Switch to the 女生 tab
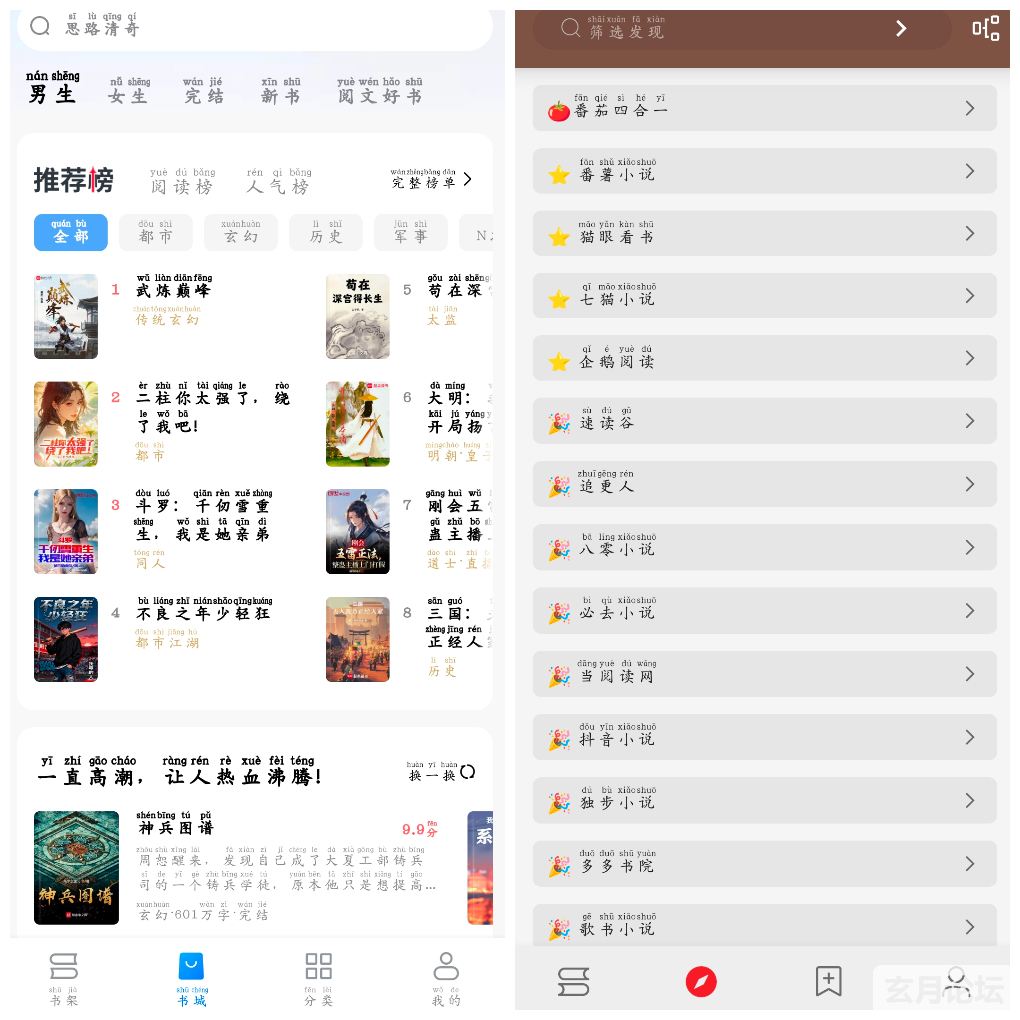The width and height of the screenshot is (1020, 1020). click(129, 91)
